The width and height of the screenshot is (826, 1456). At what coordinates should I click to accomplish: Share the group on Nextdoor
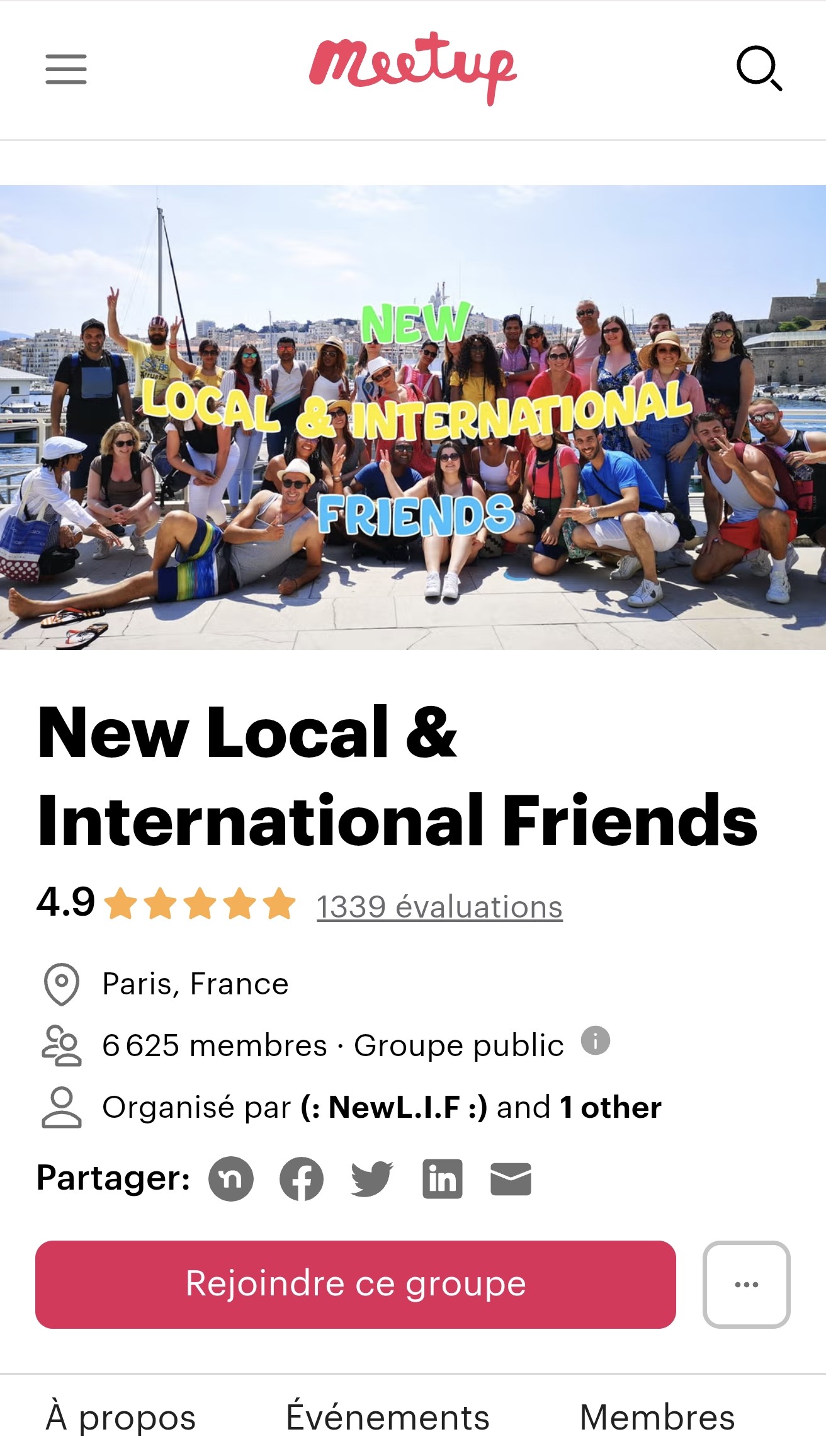(x=231, y=1179)
